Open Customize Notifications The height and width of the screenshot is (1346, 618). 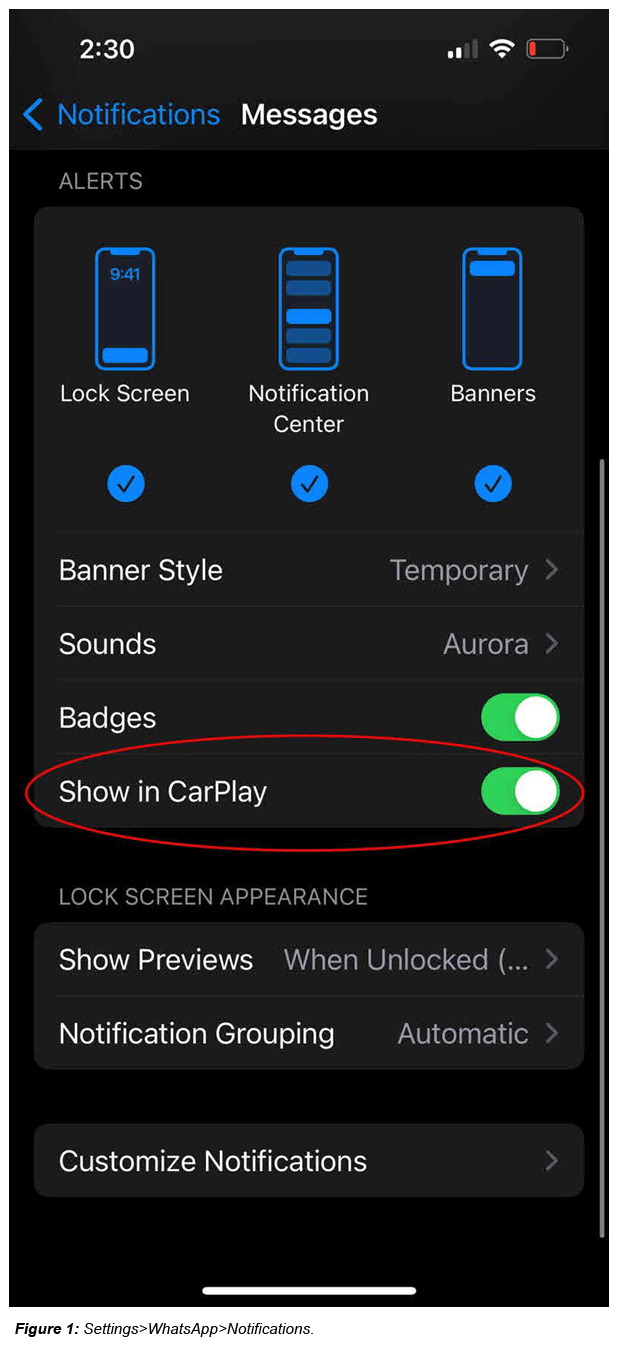[x=308, y=1161]
